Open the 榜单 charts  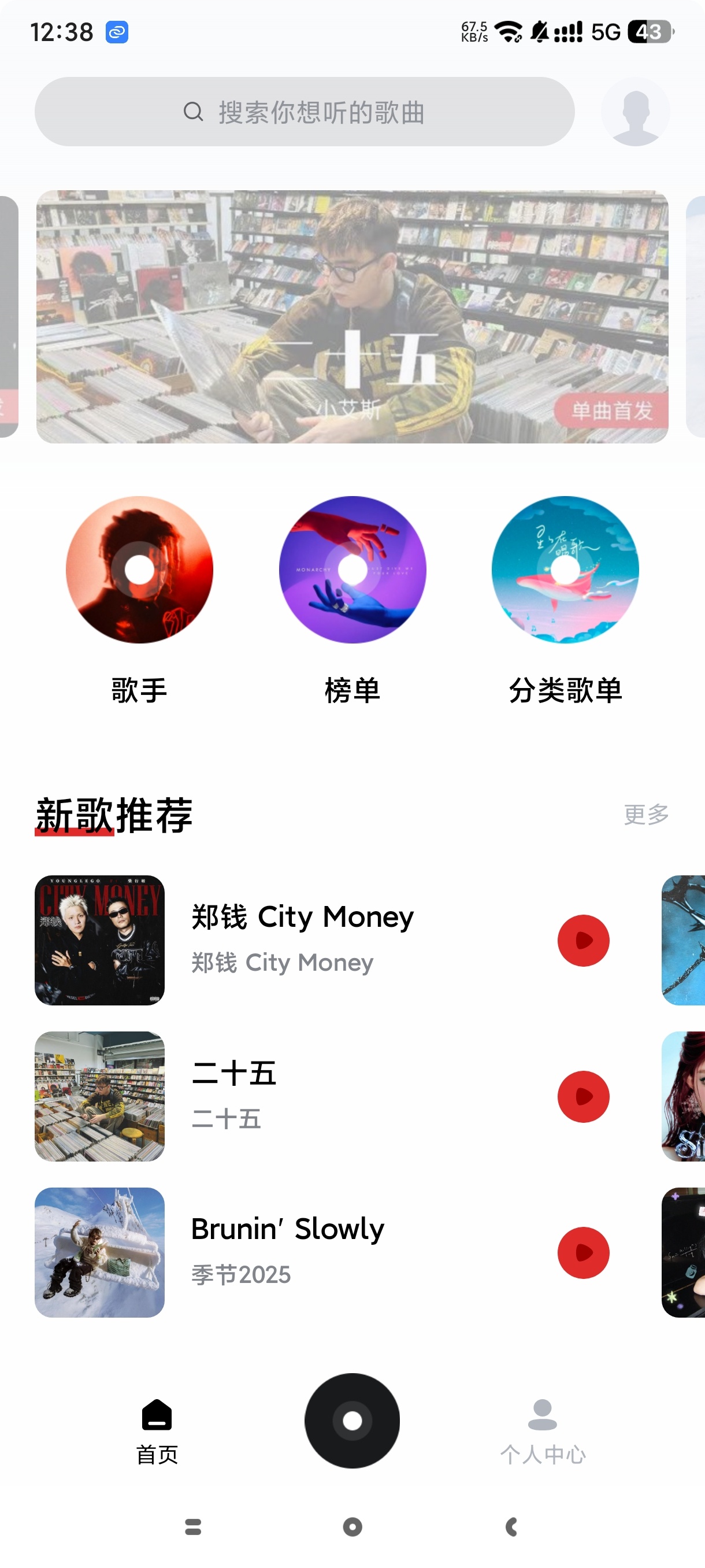coord(352,569)
